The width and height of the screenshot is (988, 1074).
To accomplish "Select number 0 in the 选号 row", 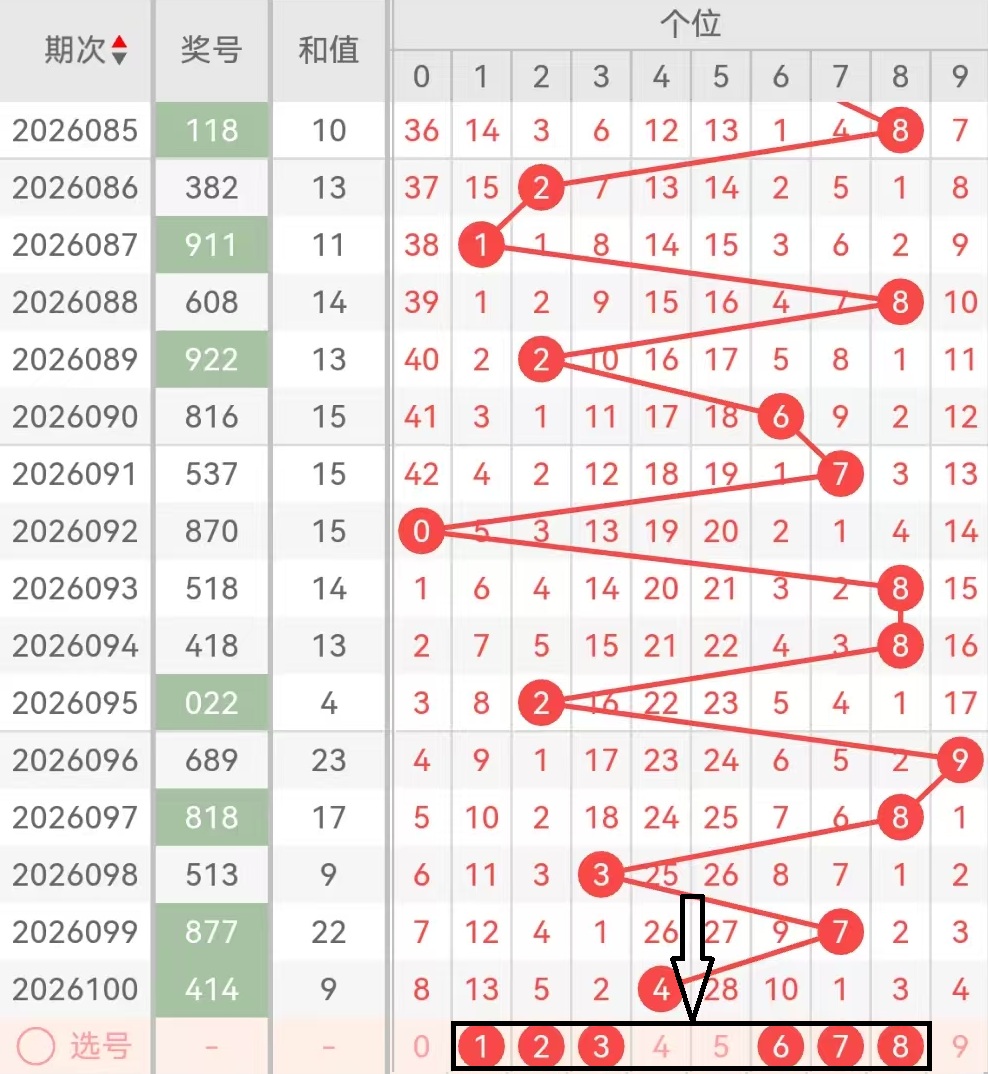I will [421, 1047].
